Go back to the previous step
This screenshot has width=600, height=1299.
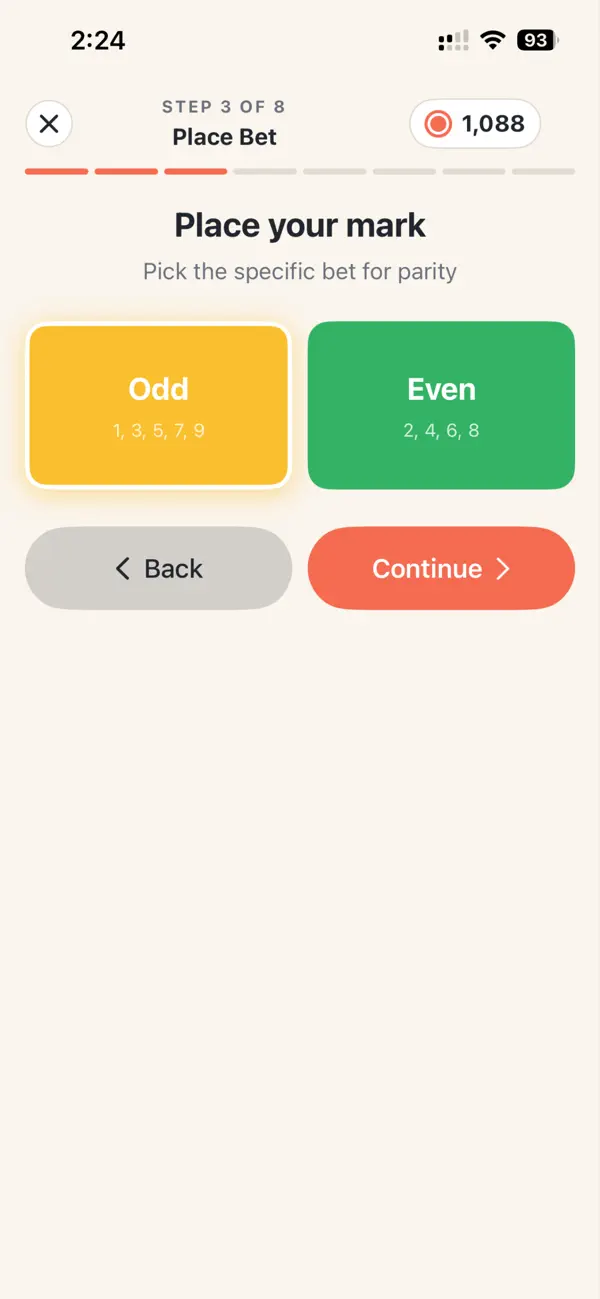tap(158, 568)
